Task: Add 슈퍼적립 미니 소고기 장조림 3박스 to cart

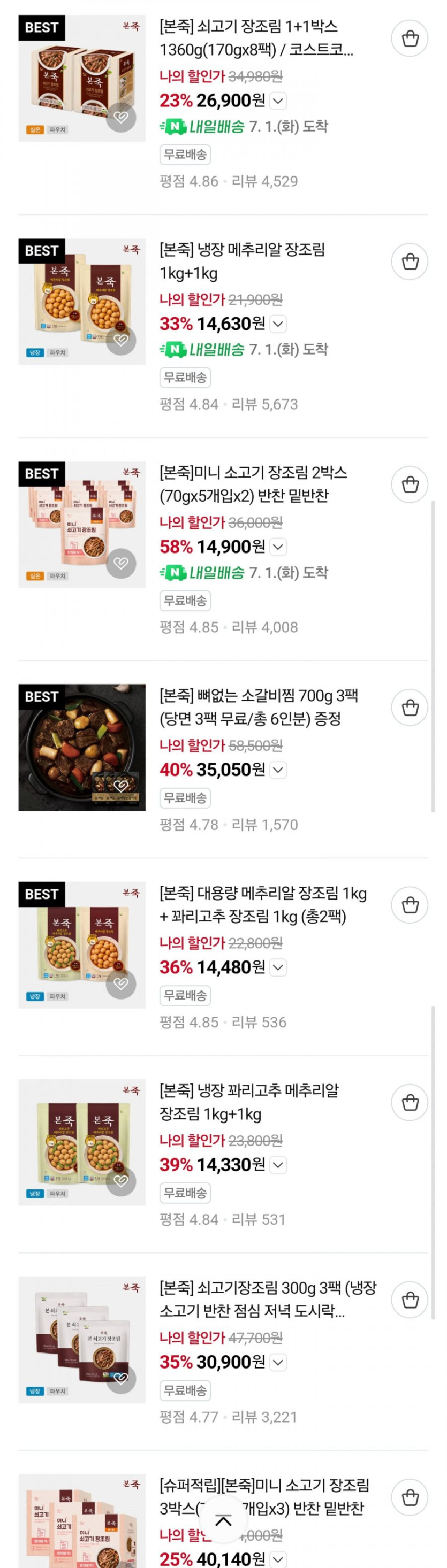Action: (x=410, y=1497)
